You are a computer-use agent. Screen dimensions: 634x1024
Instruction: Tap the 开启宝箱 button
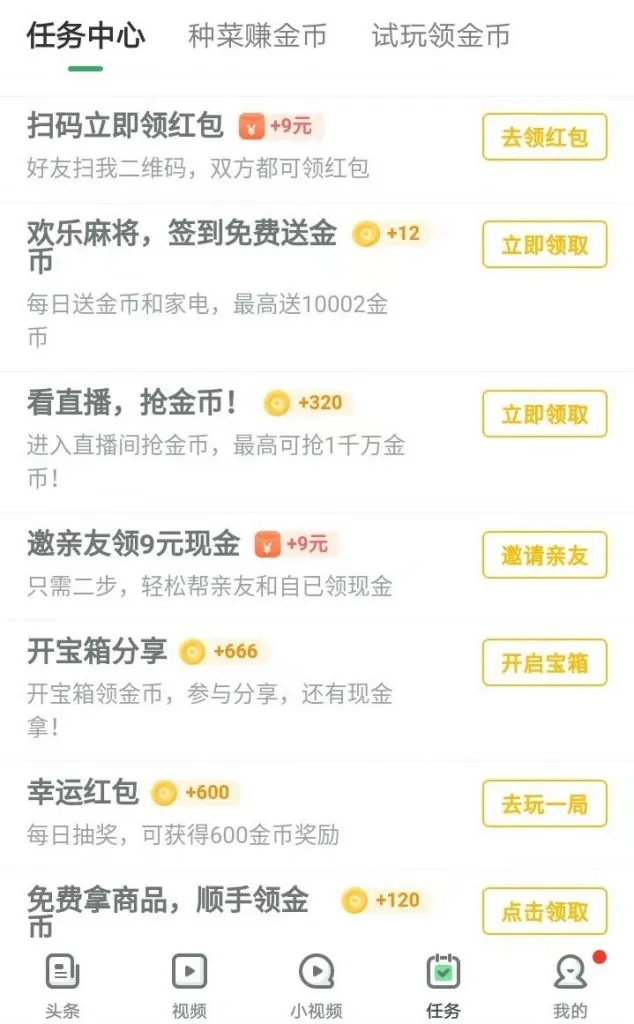[544, 662]
